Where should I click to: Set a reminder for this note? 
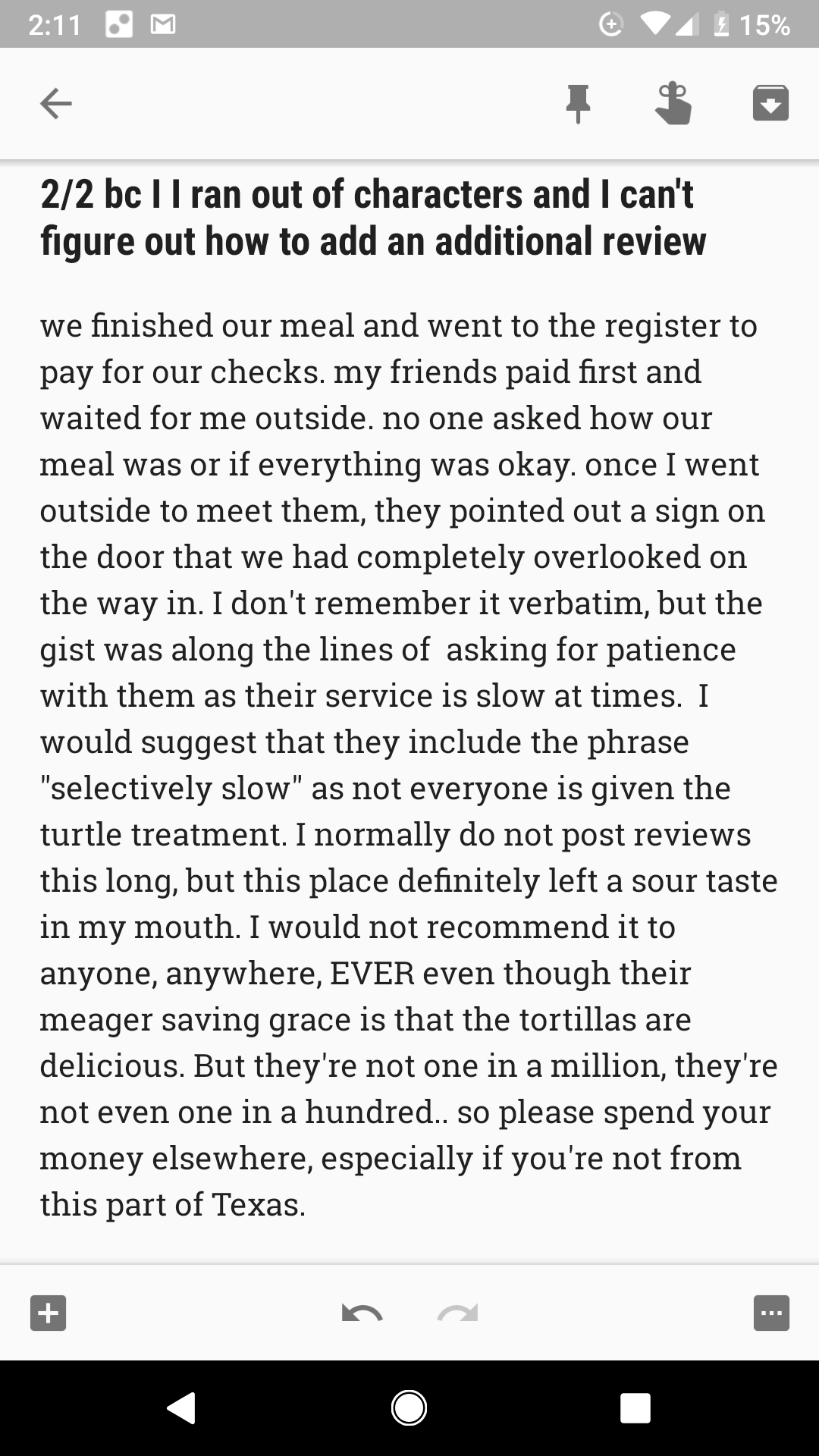tap(673, 104)
